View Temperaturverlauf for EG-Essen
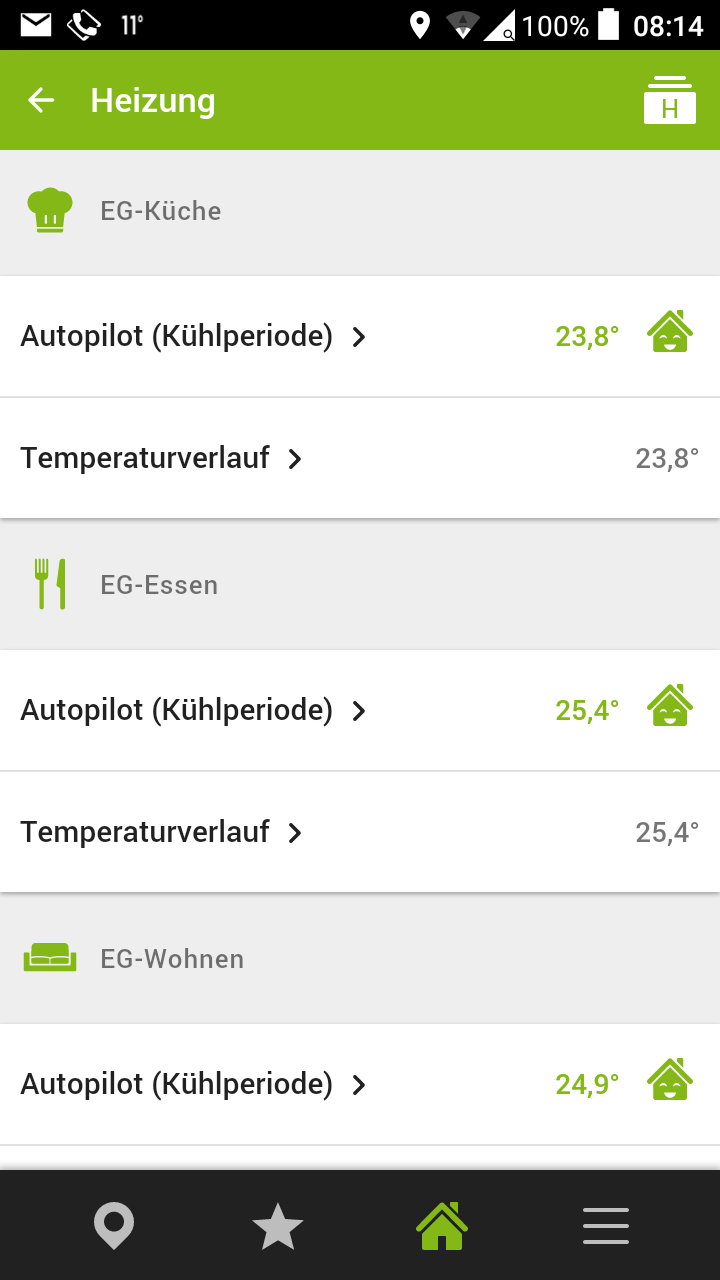The image size is (720, 1280). tap(161, 833)
